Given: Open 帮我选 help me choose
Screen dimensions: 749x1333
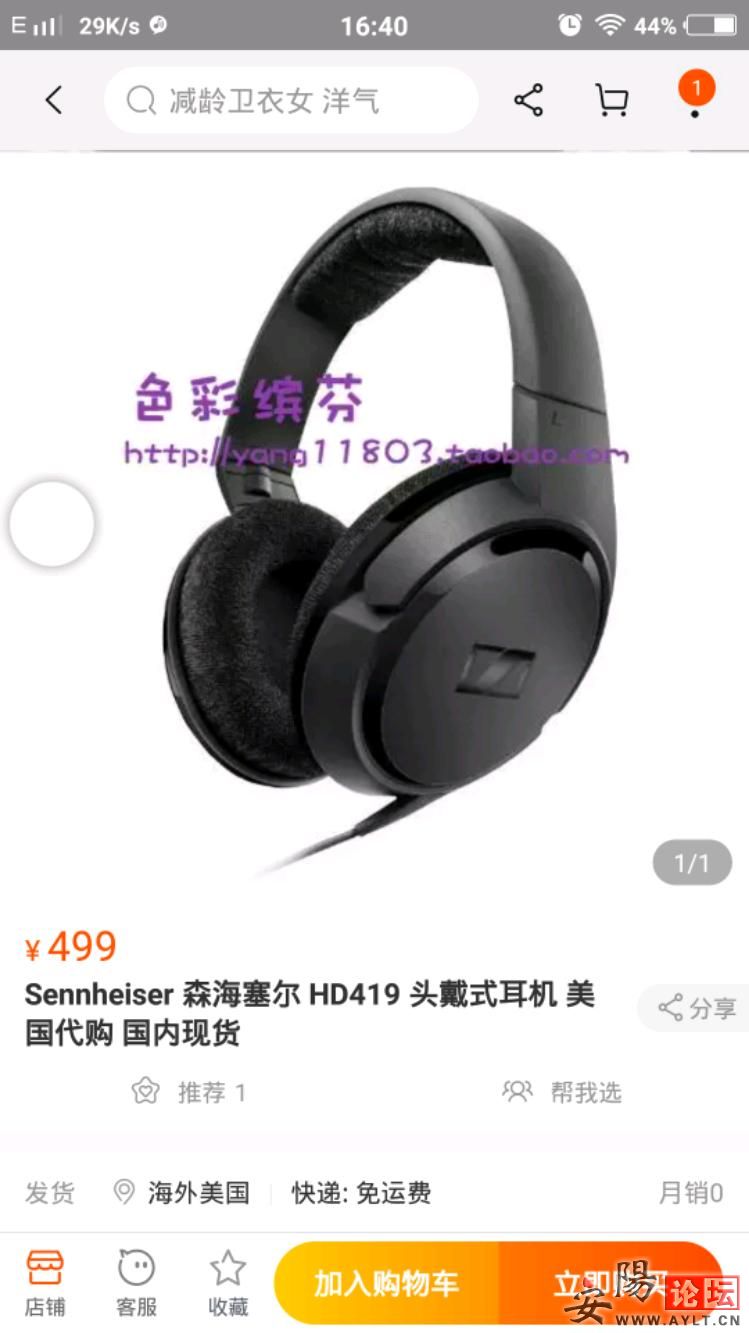Looking at the screenshot, I should pos(562,1092).
